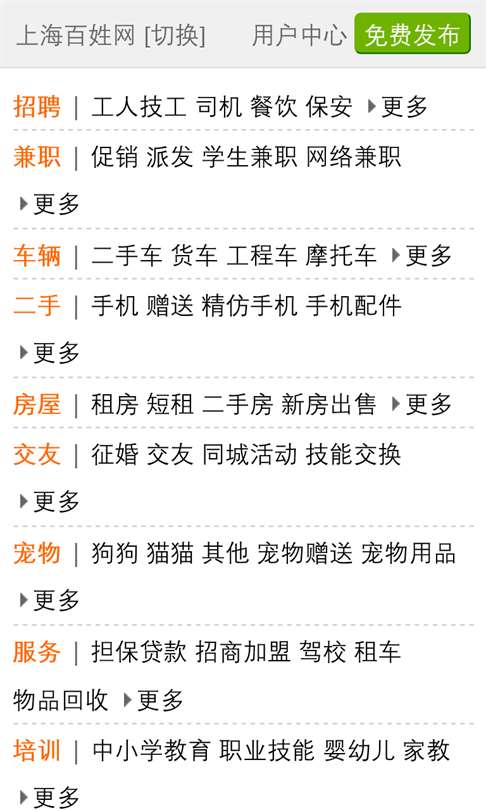Image resolution: width=486 pixels, height=810 pixels.
Task: Open 宠物用品 listings
Action: pos(408,553)
